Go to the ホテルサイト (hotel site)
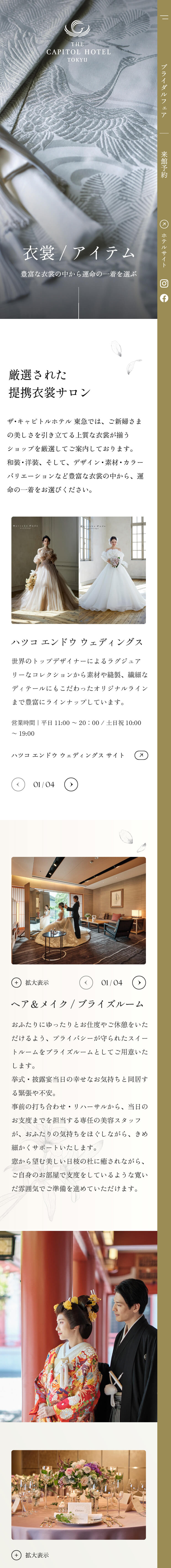Image resolution: width=171 pixels, height=1568 pixels. (164, 243)
